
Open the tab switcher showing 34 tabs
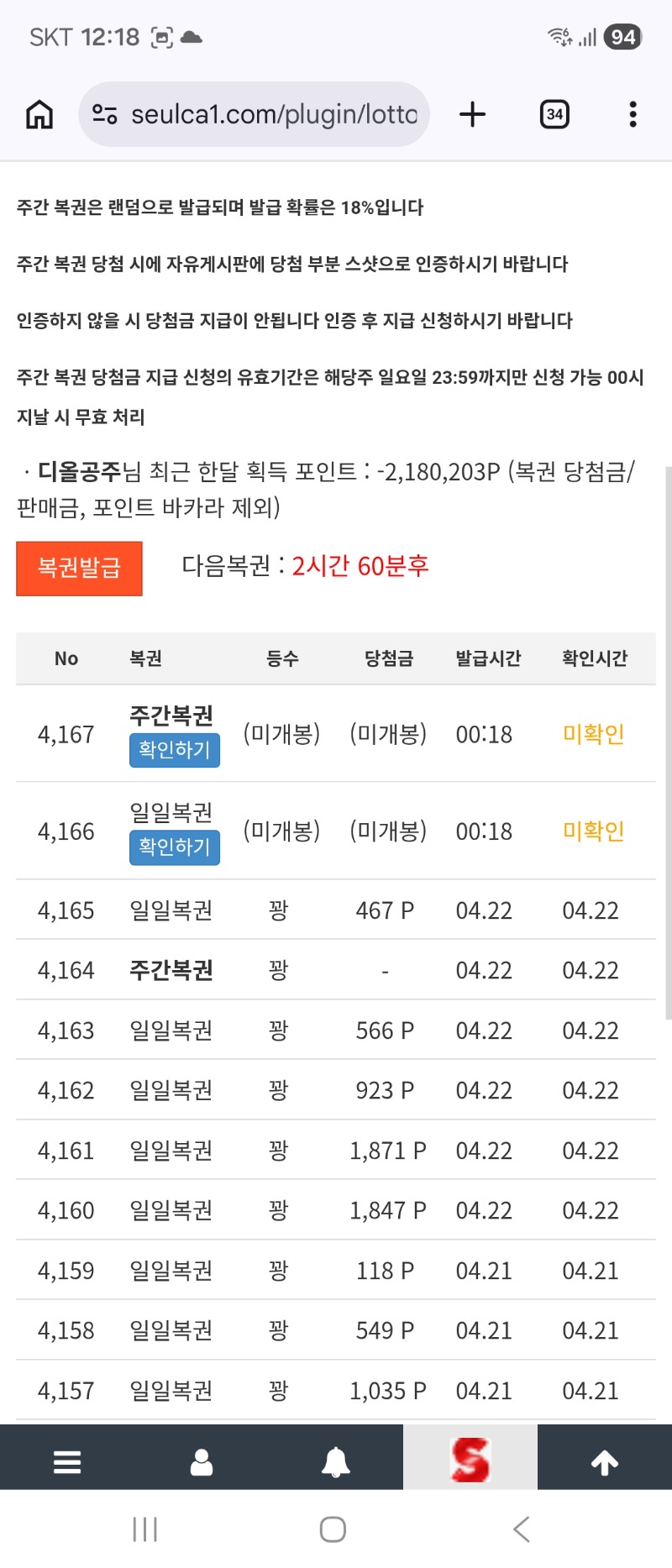tap(554, 114)
